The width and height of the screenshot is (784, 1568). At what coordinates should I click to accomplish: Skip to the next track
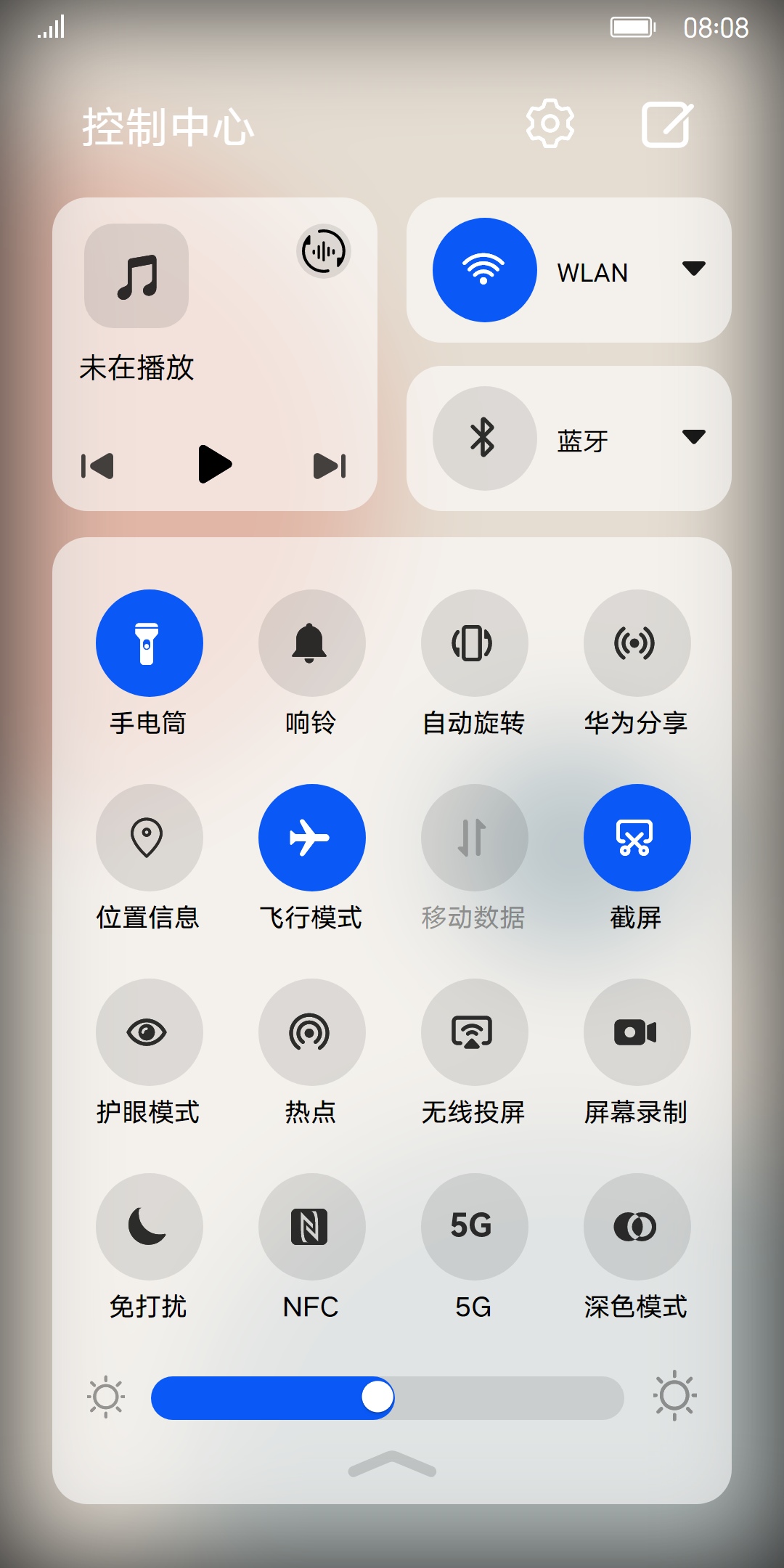click(x=330, y=465)
